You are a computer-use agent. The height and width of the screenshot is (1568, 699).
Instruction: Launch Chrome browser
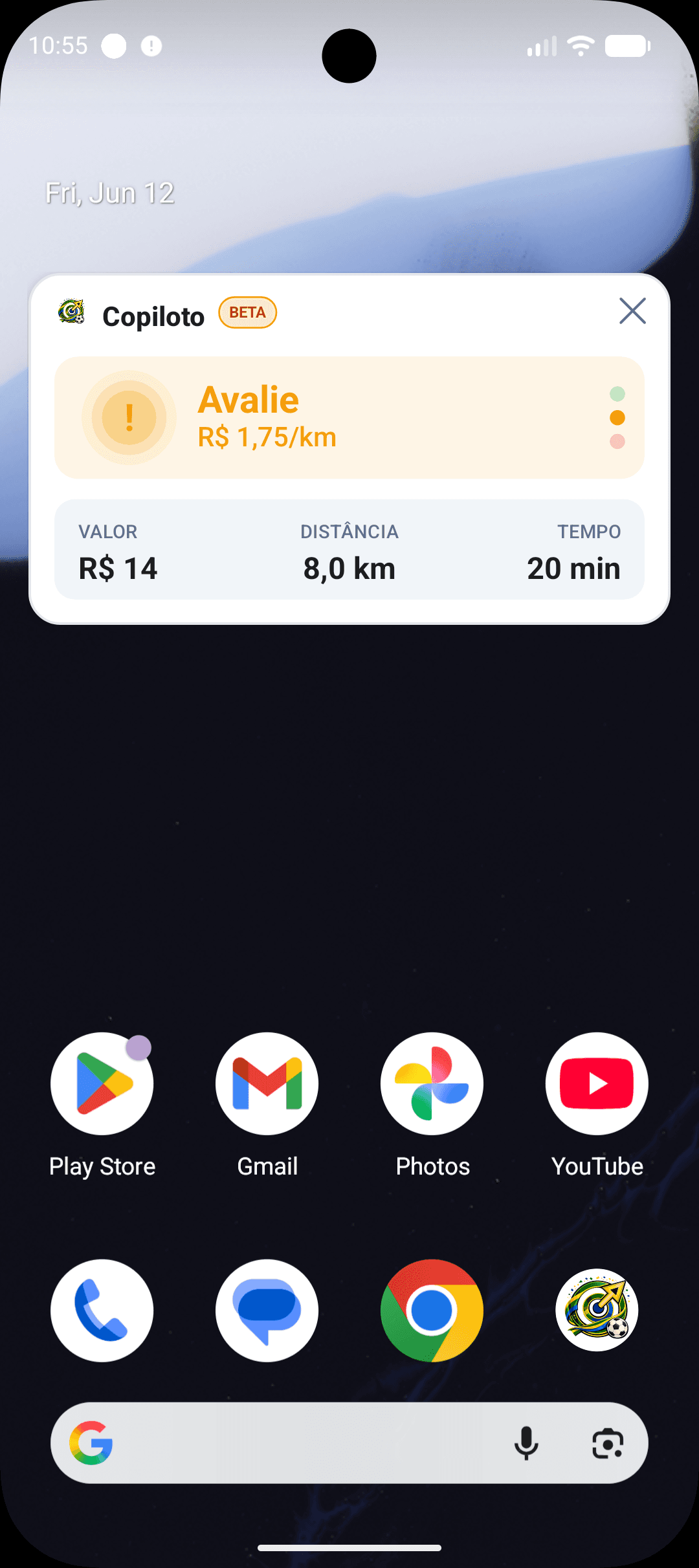[x=432, y=1311]
